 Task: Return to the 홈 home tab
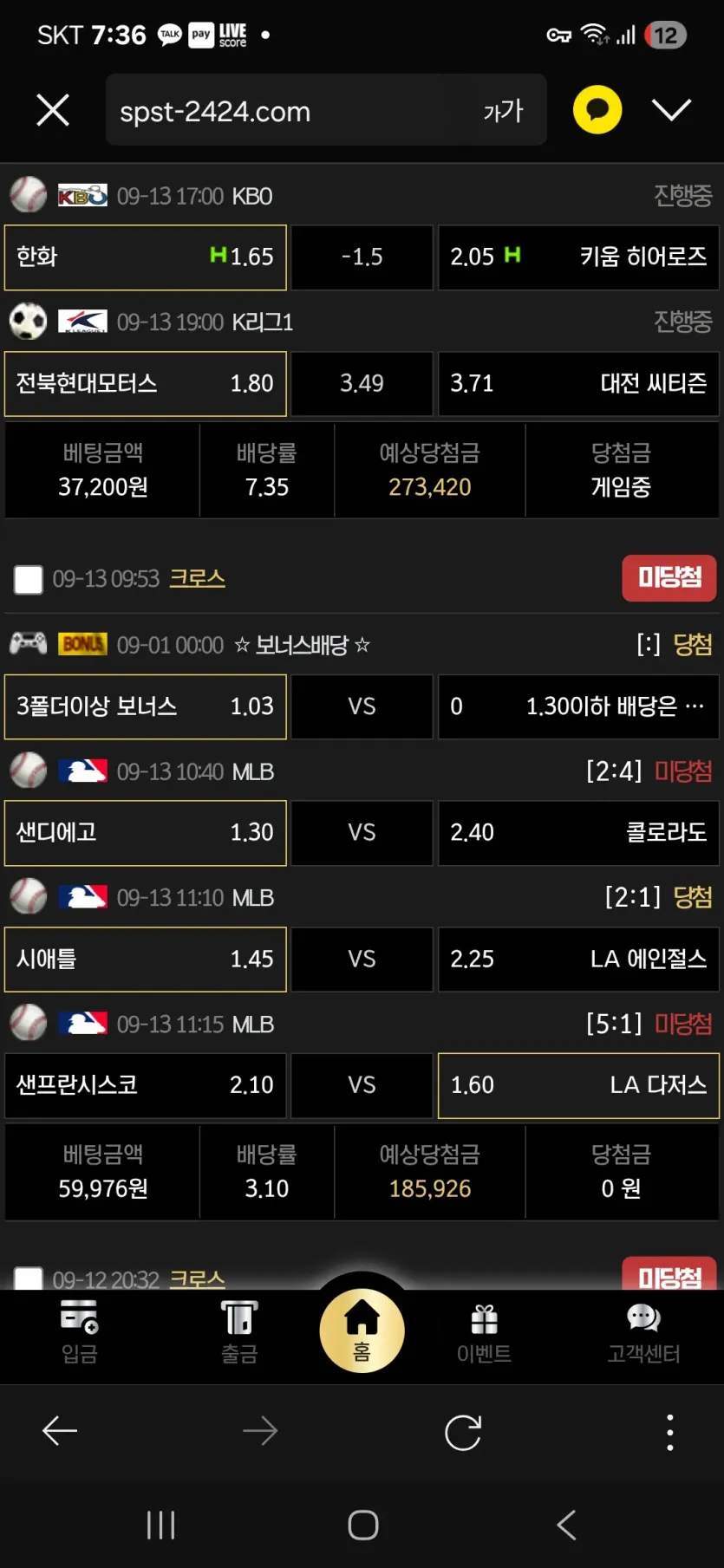362,1331
